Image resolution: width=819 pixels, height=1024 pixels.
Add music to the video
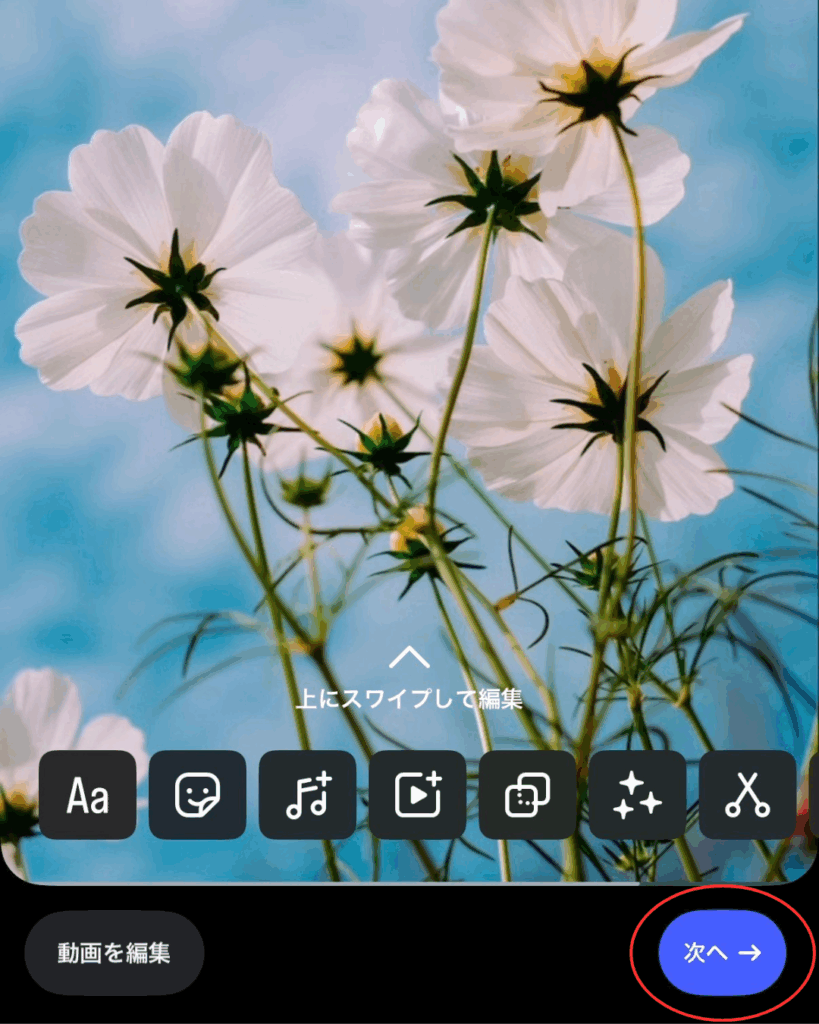tap(308, 795)
